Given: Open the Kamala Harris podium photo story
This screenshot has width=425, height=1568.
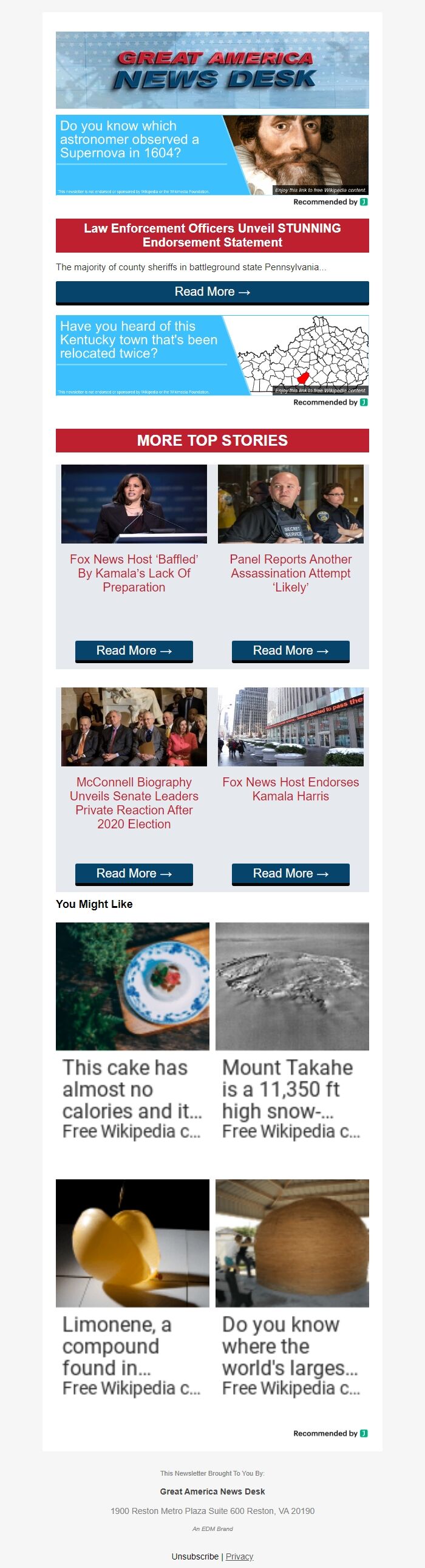Looking at the screenshot, I should coord(134,504).
